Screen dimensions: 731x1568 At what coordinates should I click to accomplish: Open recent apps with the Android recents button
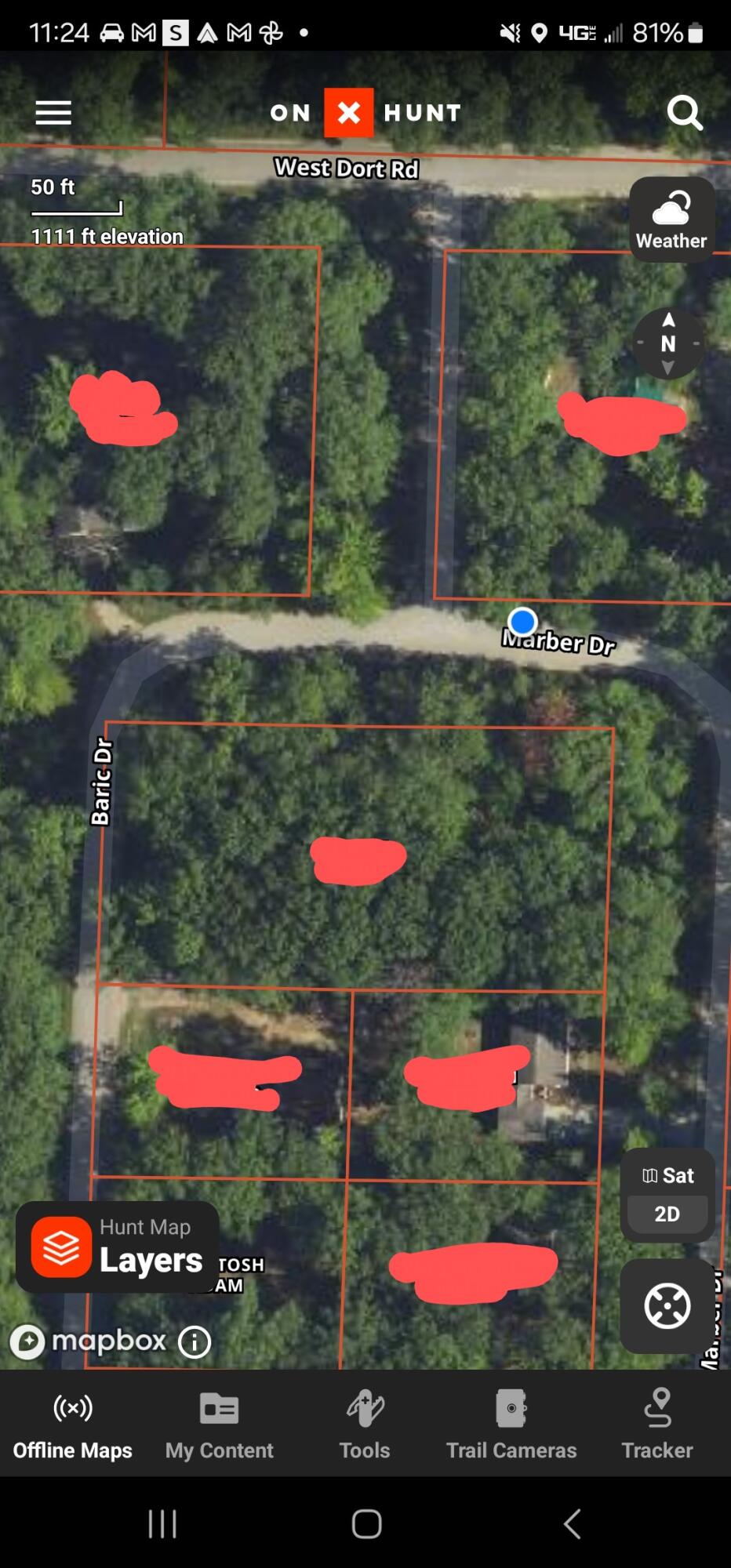(x=162, y=1523)
